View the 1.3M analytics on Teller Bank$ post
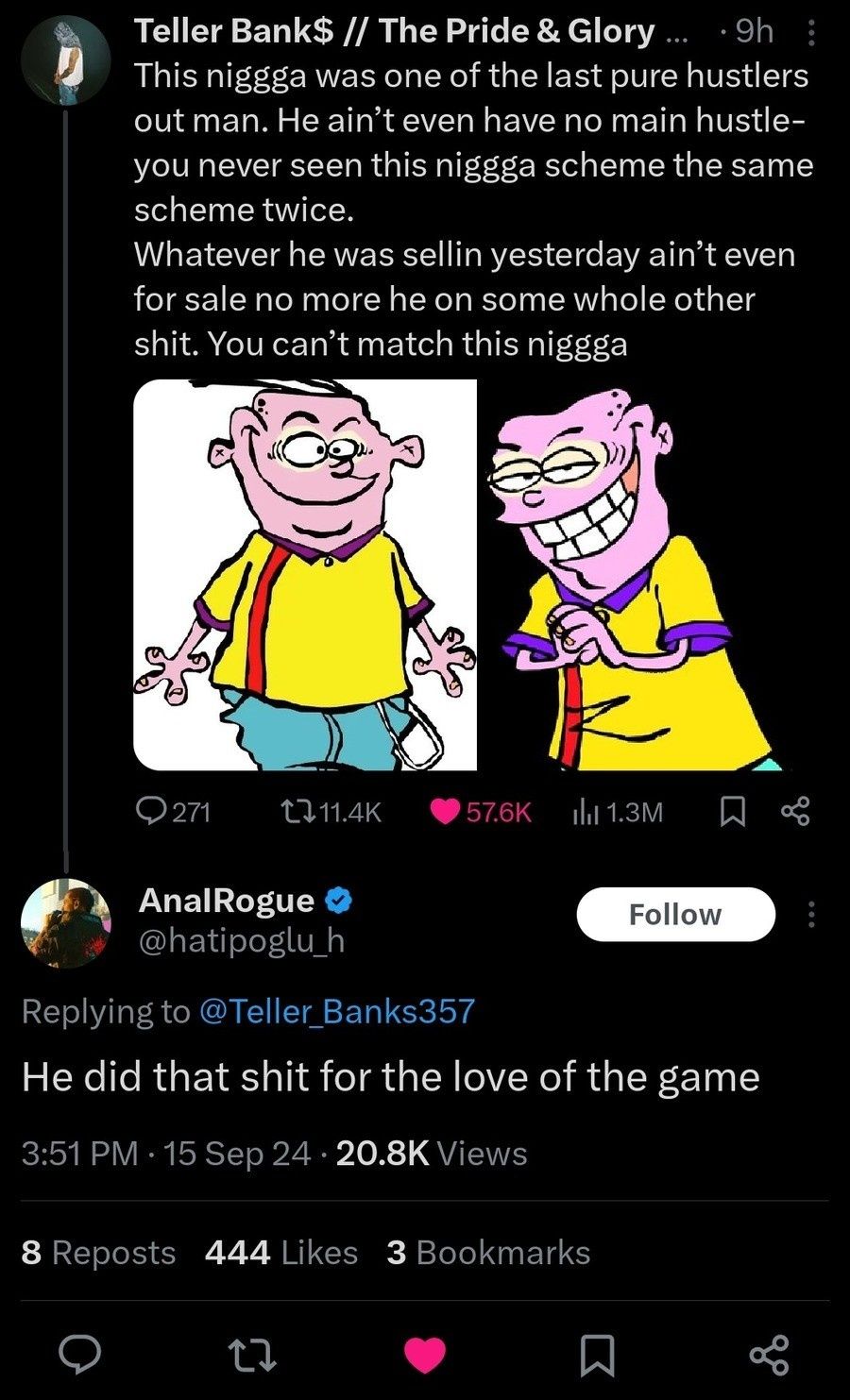Viewport: 850px width, 1400px height. pos(619,811)
